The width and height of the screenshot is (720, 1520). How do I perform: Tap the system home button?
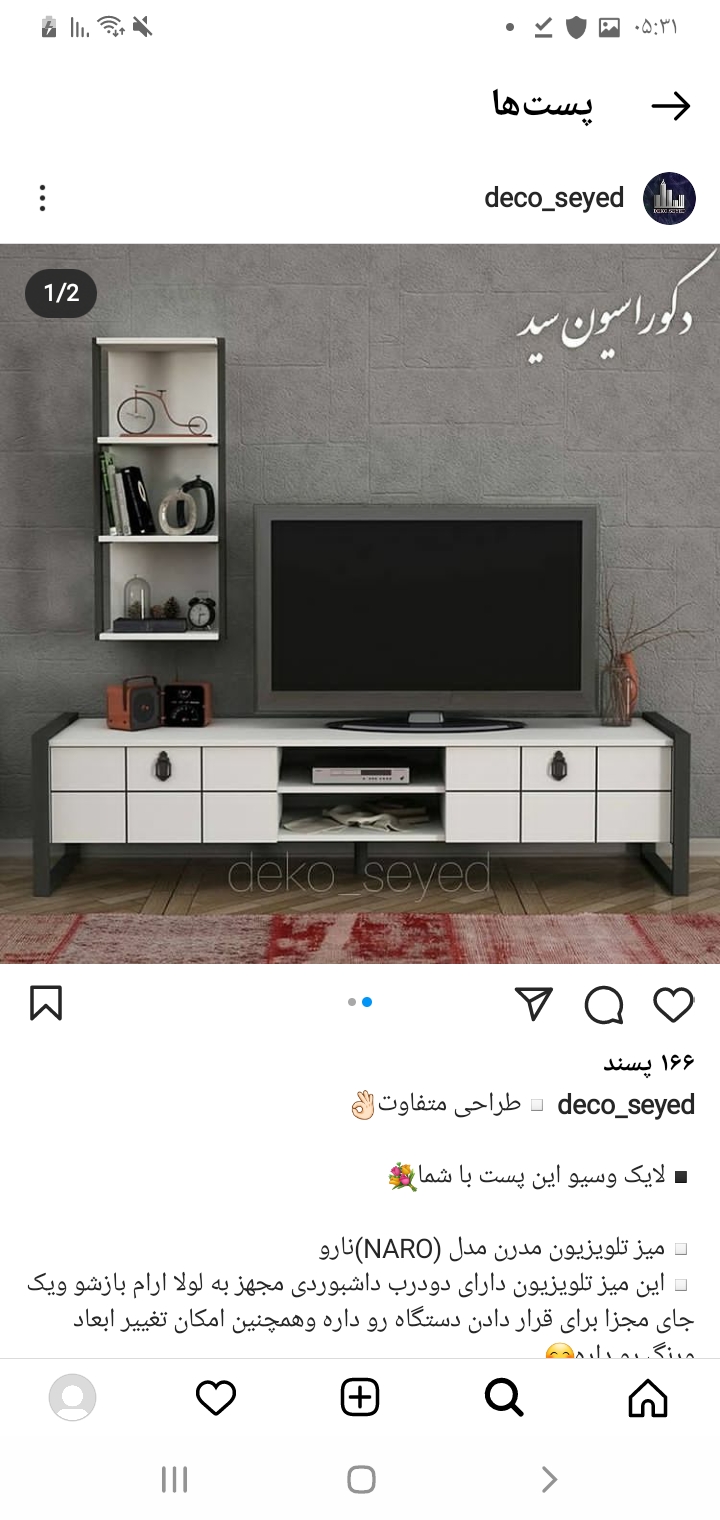(x=360, y=1479)
